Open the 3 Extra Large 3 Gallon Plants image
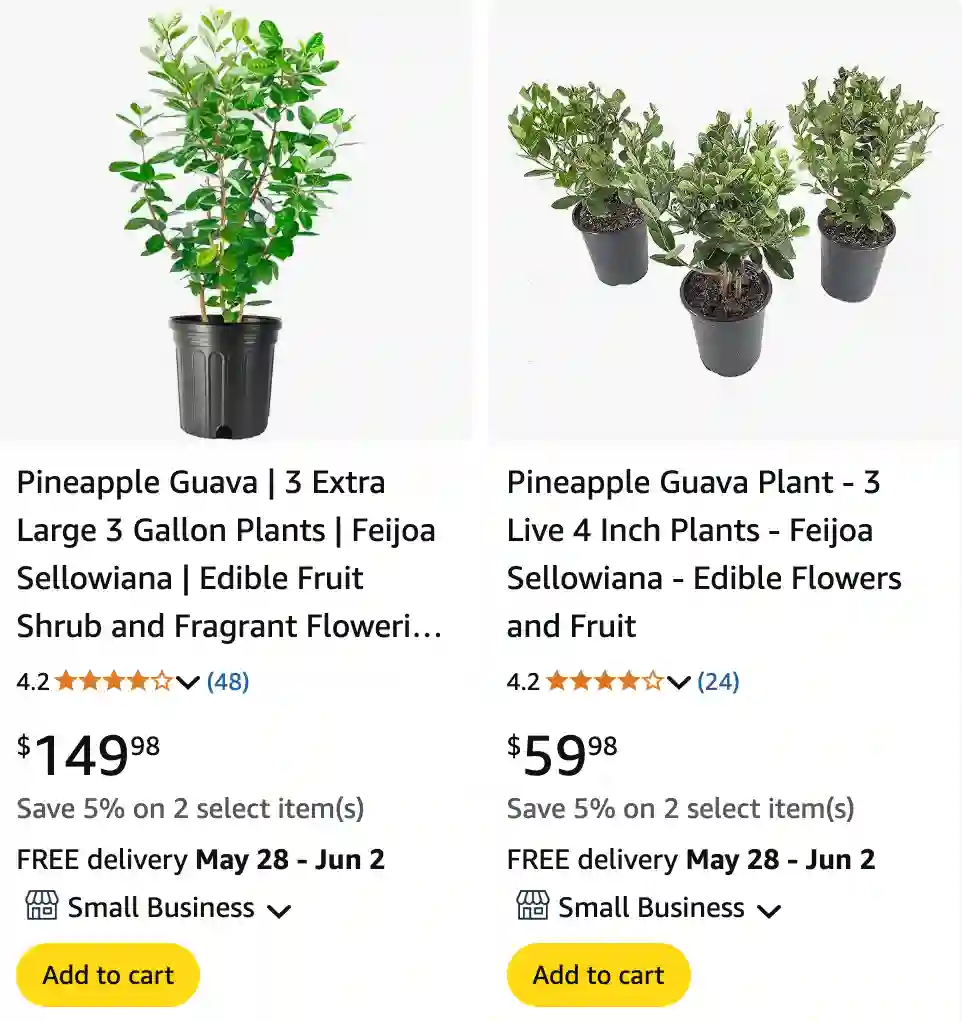 (236, 222)
